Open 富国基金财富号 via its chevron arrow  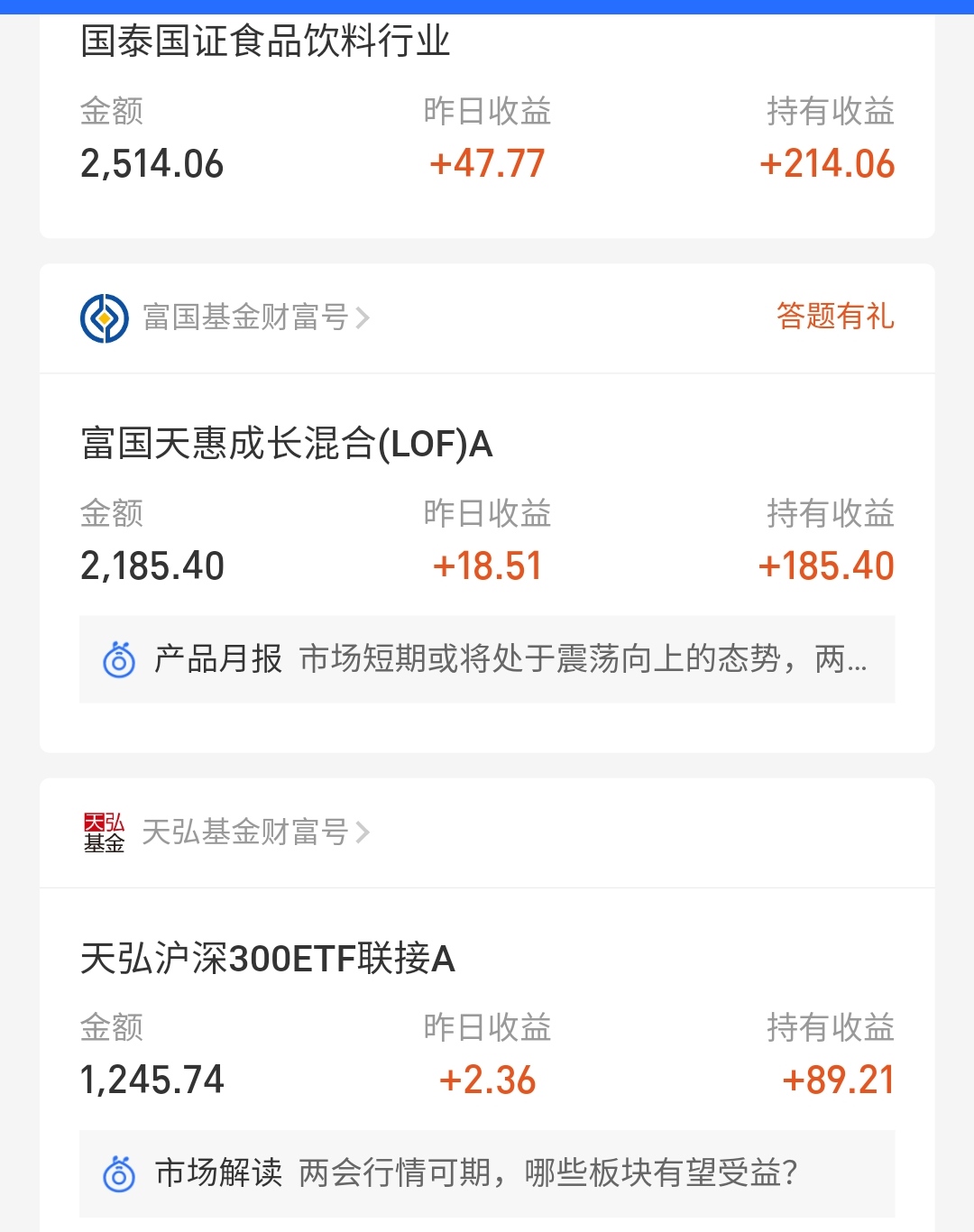[364, 317]
